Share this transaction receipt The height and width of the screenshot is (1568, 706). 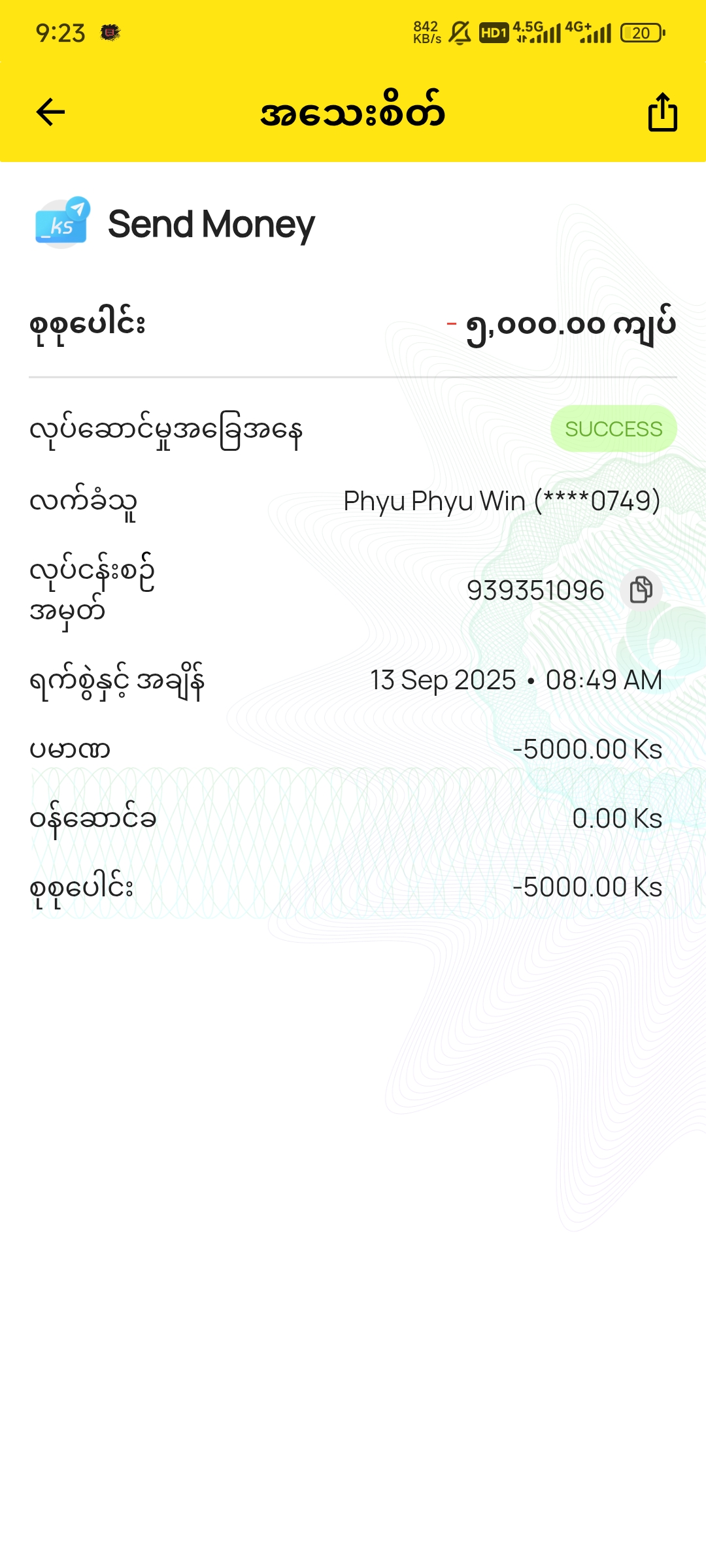(662, 112)
